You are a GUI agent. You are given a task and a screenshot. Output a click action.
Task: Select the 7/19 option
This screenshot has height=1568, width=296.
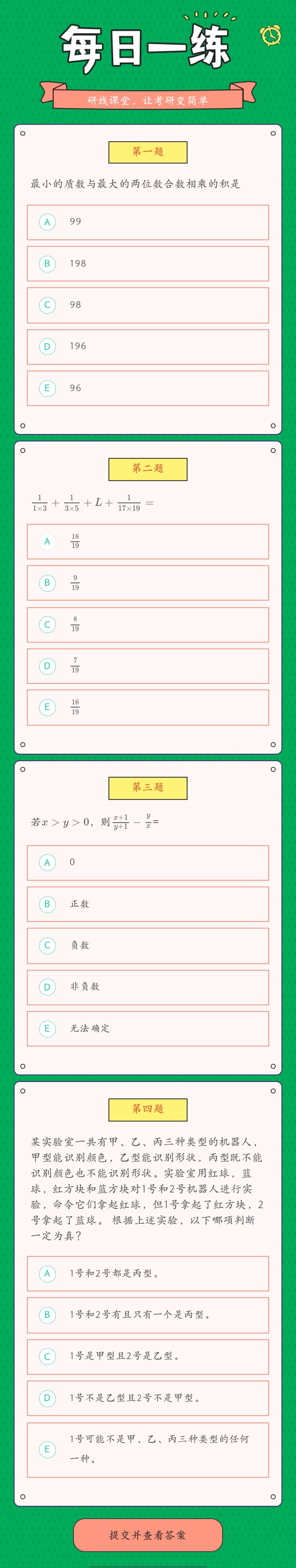(148, 666)
